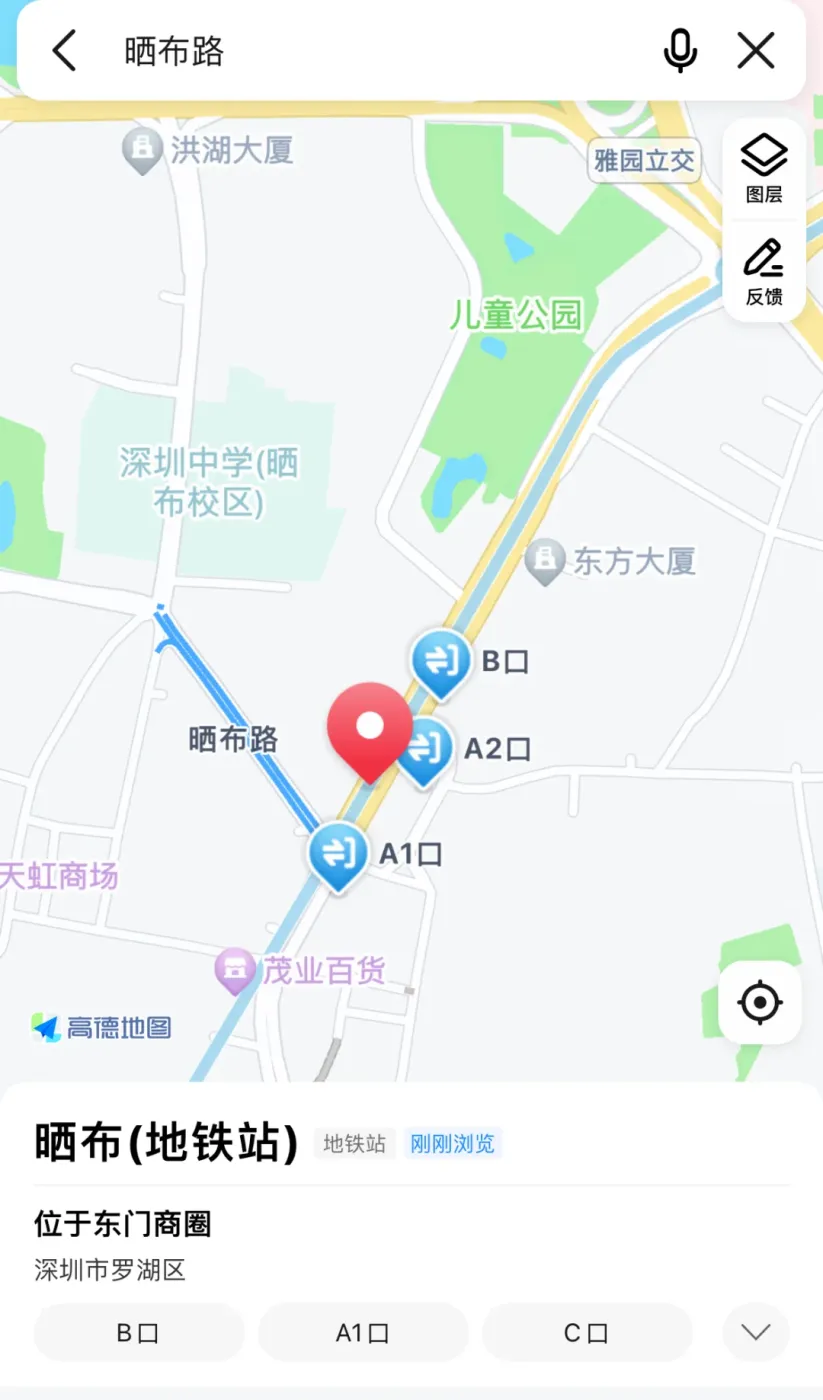
Task: Open the 反馈 feedback button
Action: pos(764,272)
